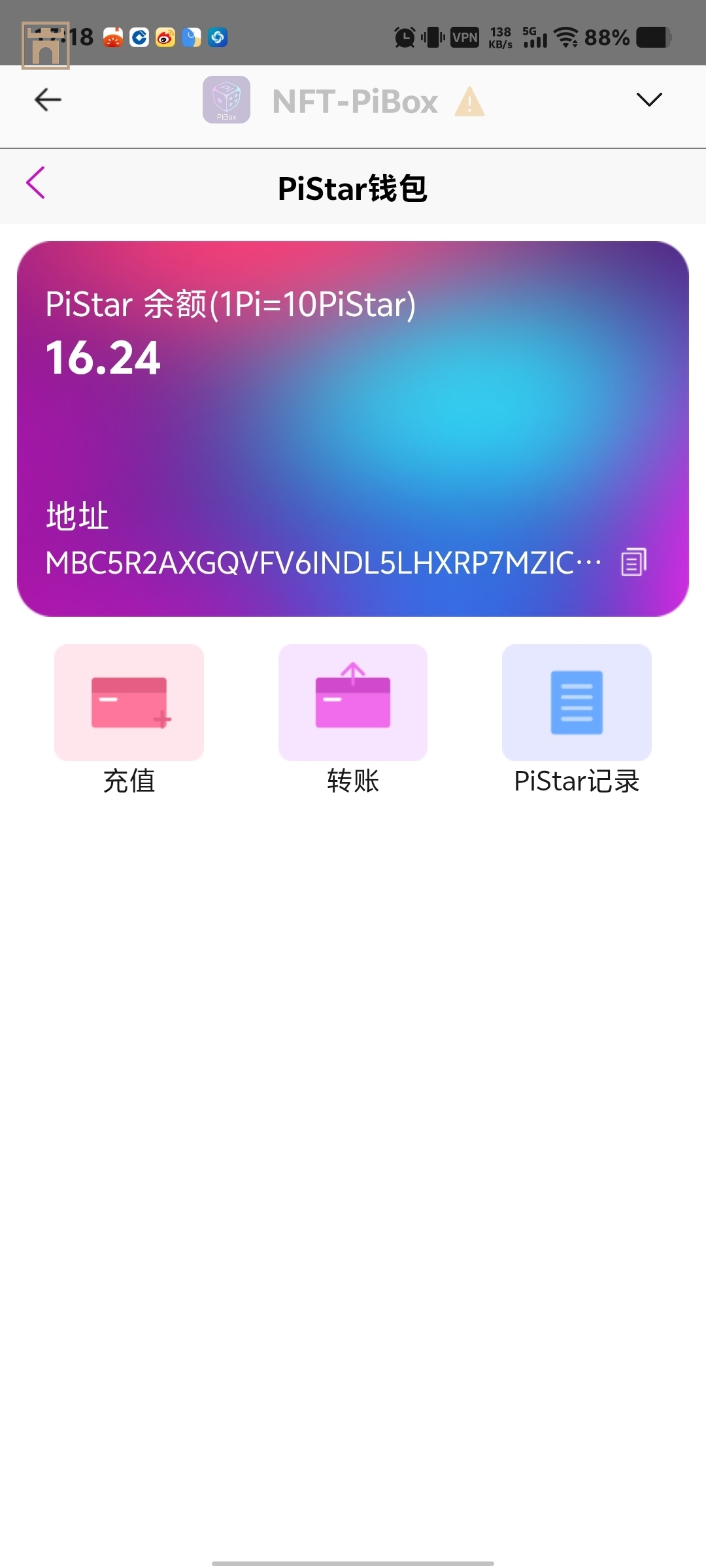This screenshot has height=1568, width=706.
Task: Go back using the purple chevron
Action: tap(36, 182)
